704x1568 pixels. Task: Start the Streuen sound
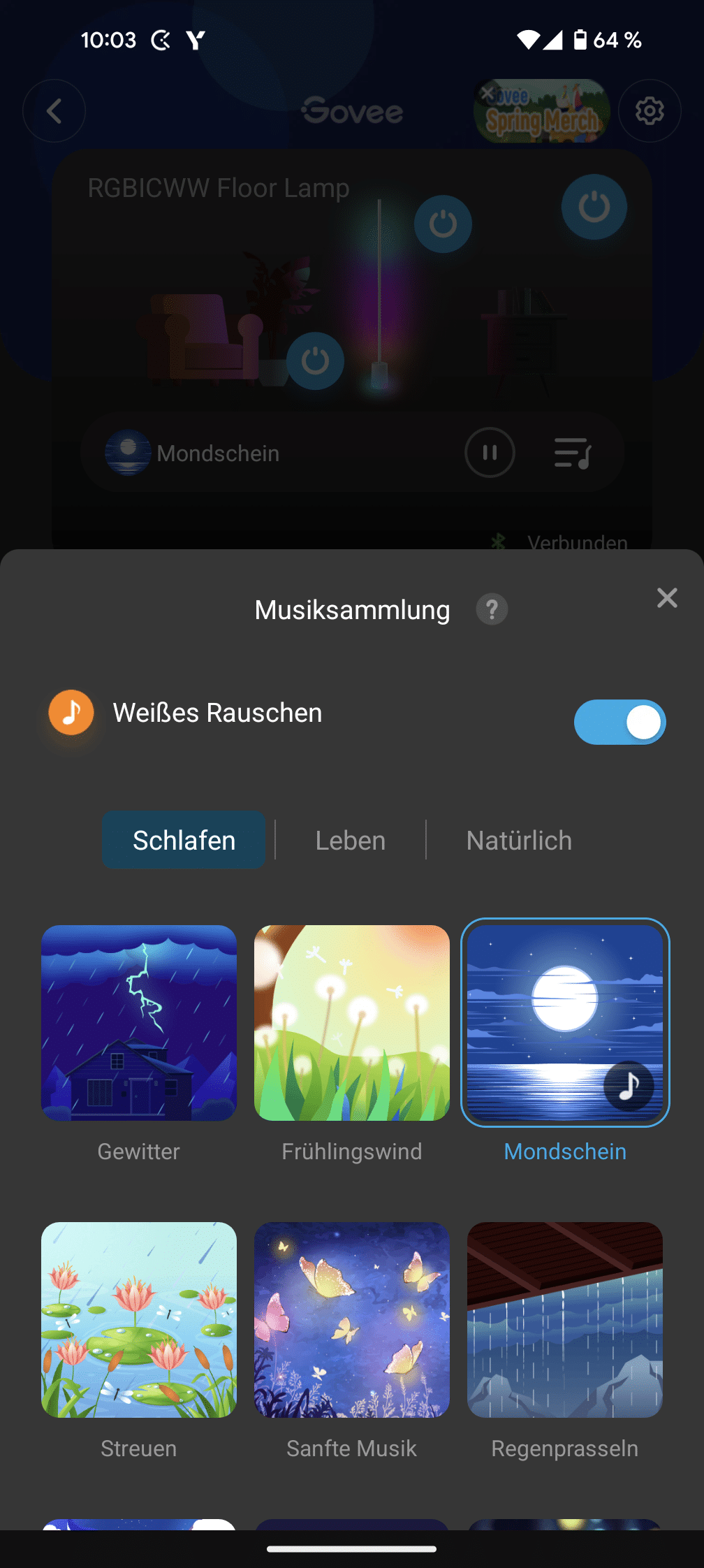[139, 1320]
